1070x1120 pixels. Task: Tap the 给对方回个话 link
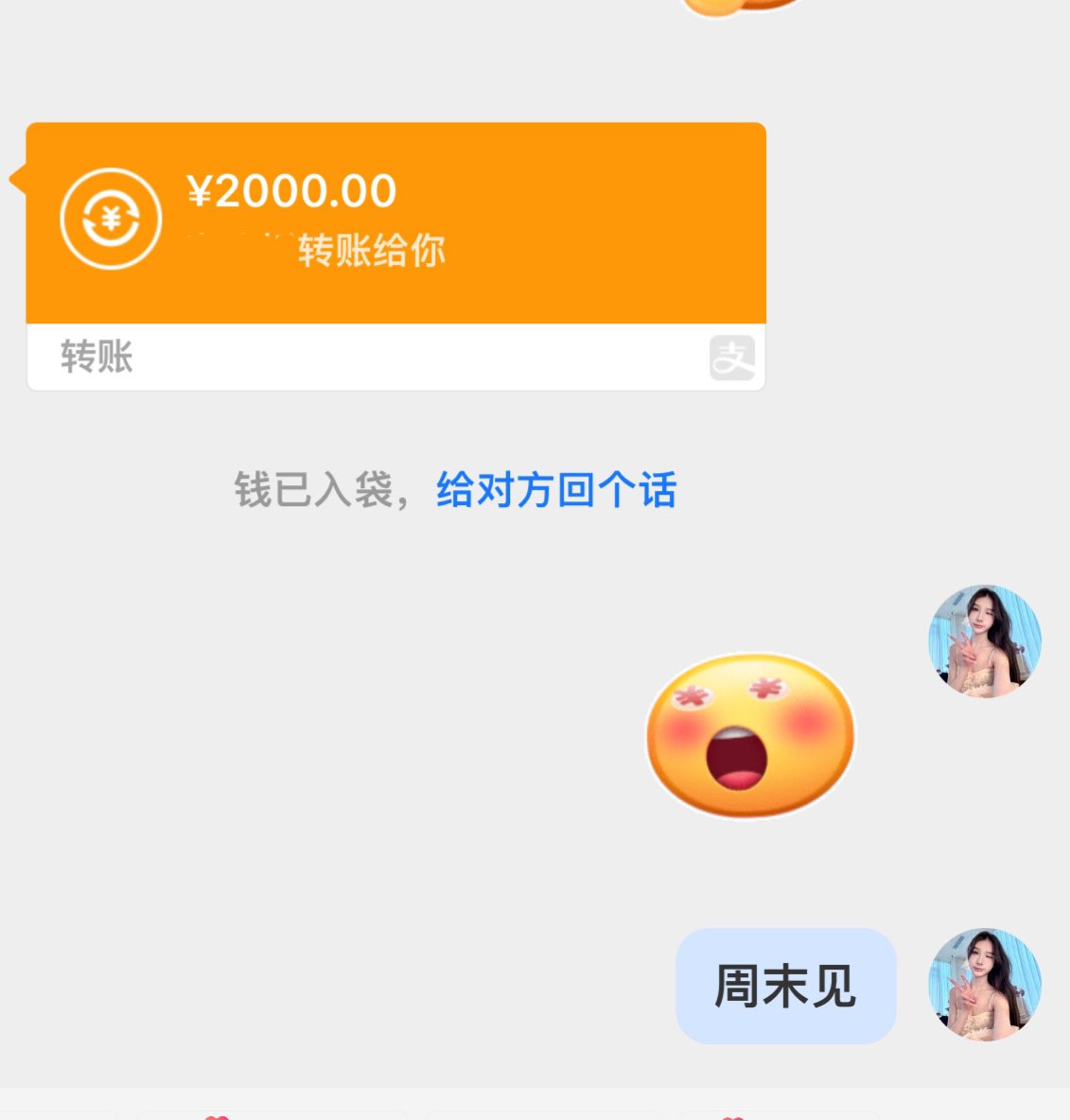[555, 490]
